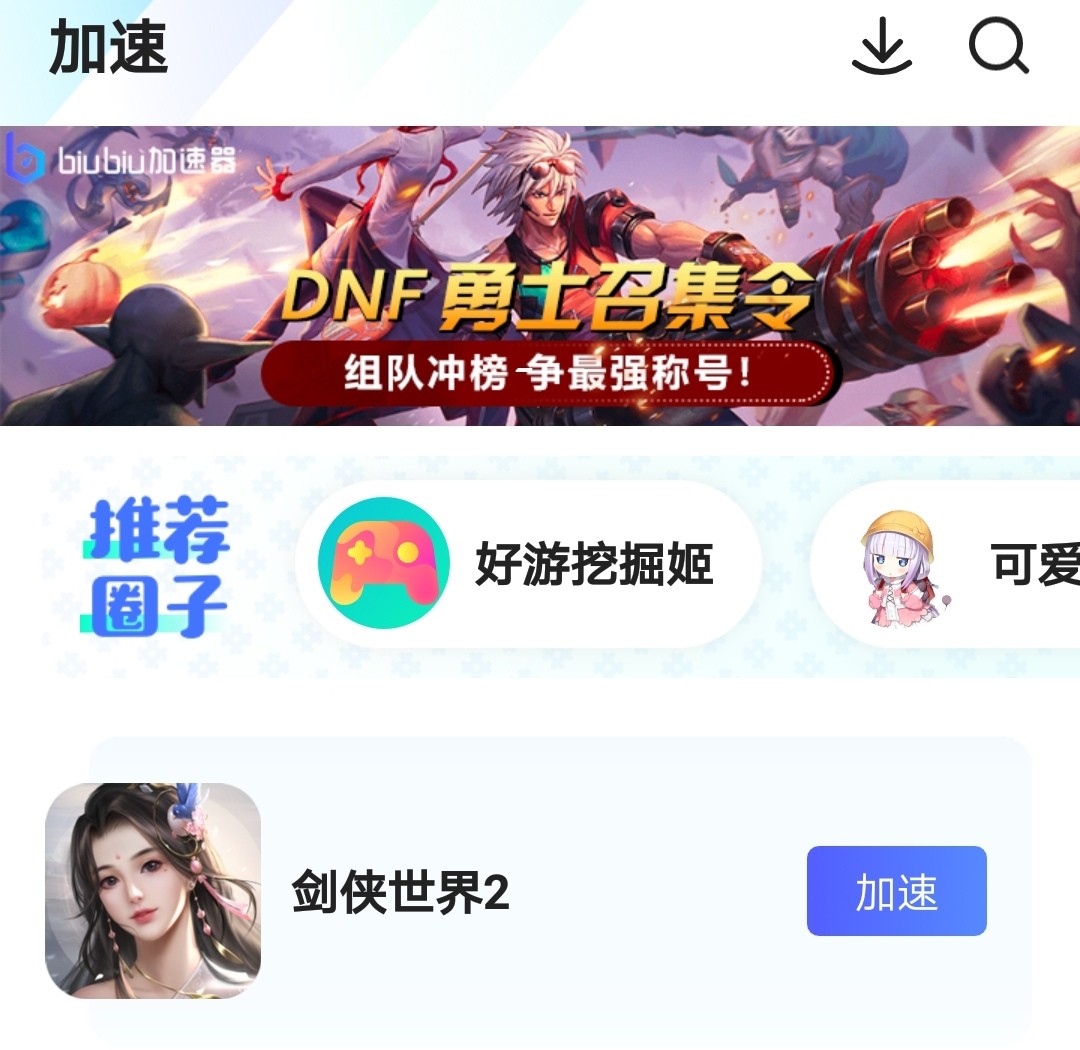
Task: Tap 加速 button for 剑侠世界2
Action: (x=896, y=891)
